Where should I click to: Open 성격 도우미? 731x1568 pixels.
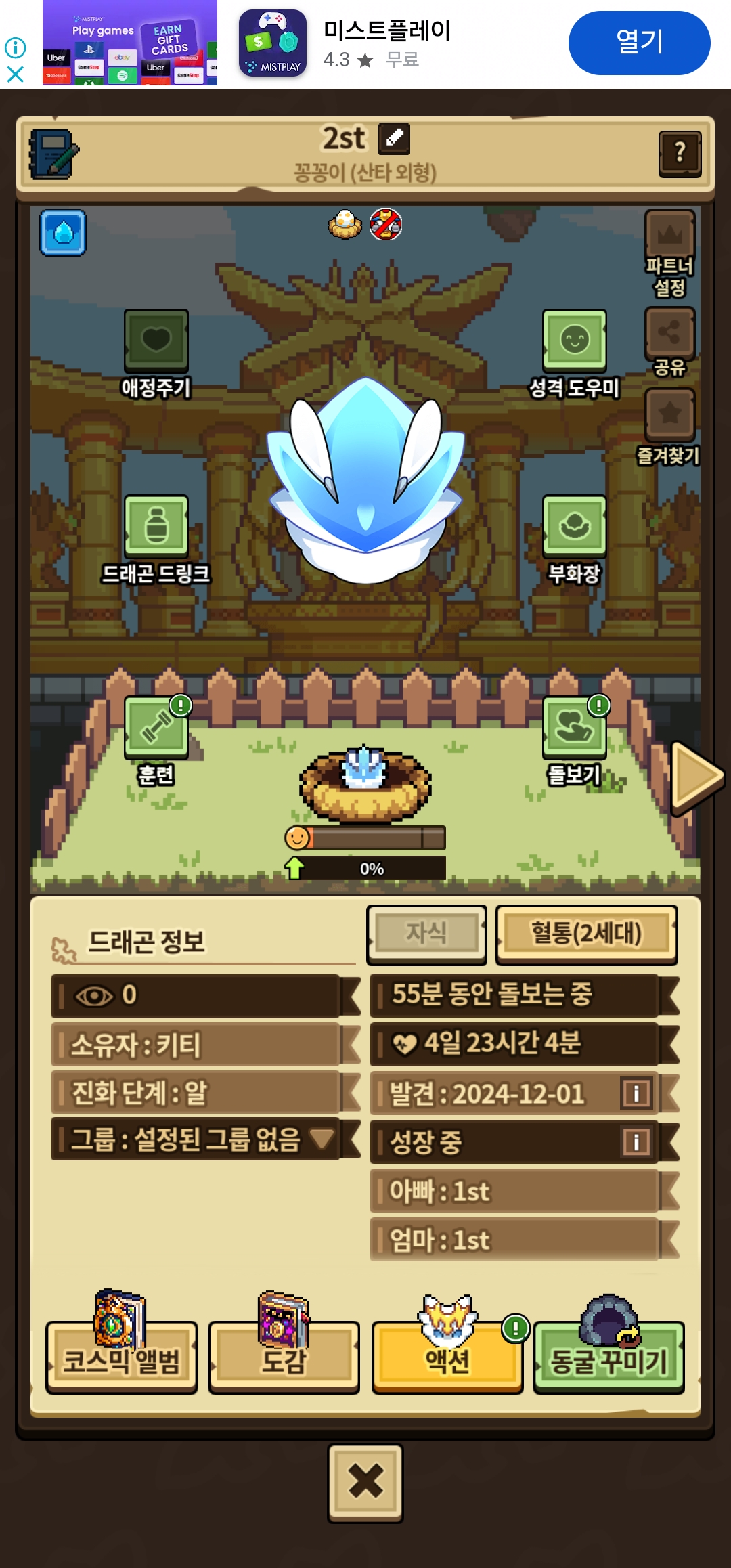[574, 340]
